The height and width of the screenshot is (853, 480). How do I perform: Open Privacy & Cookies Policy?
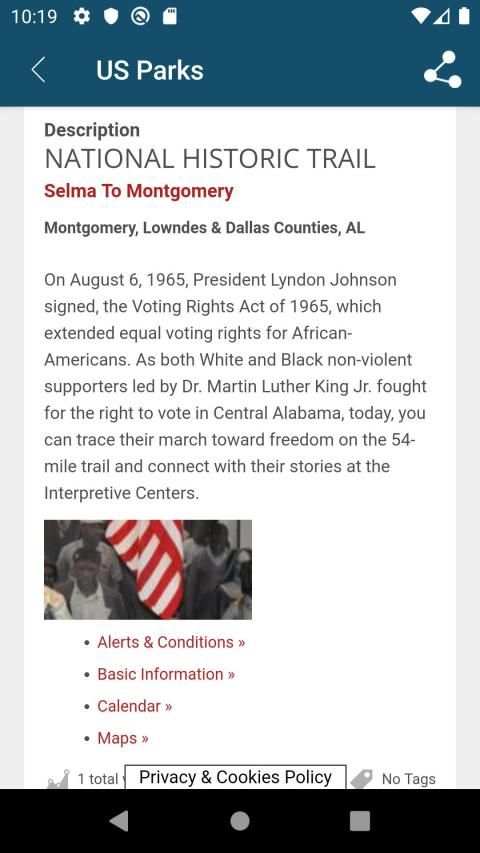[236, 777]
